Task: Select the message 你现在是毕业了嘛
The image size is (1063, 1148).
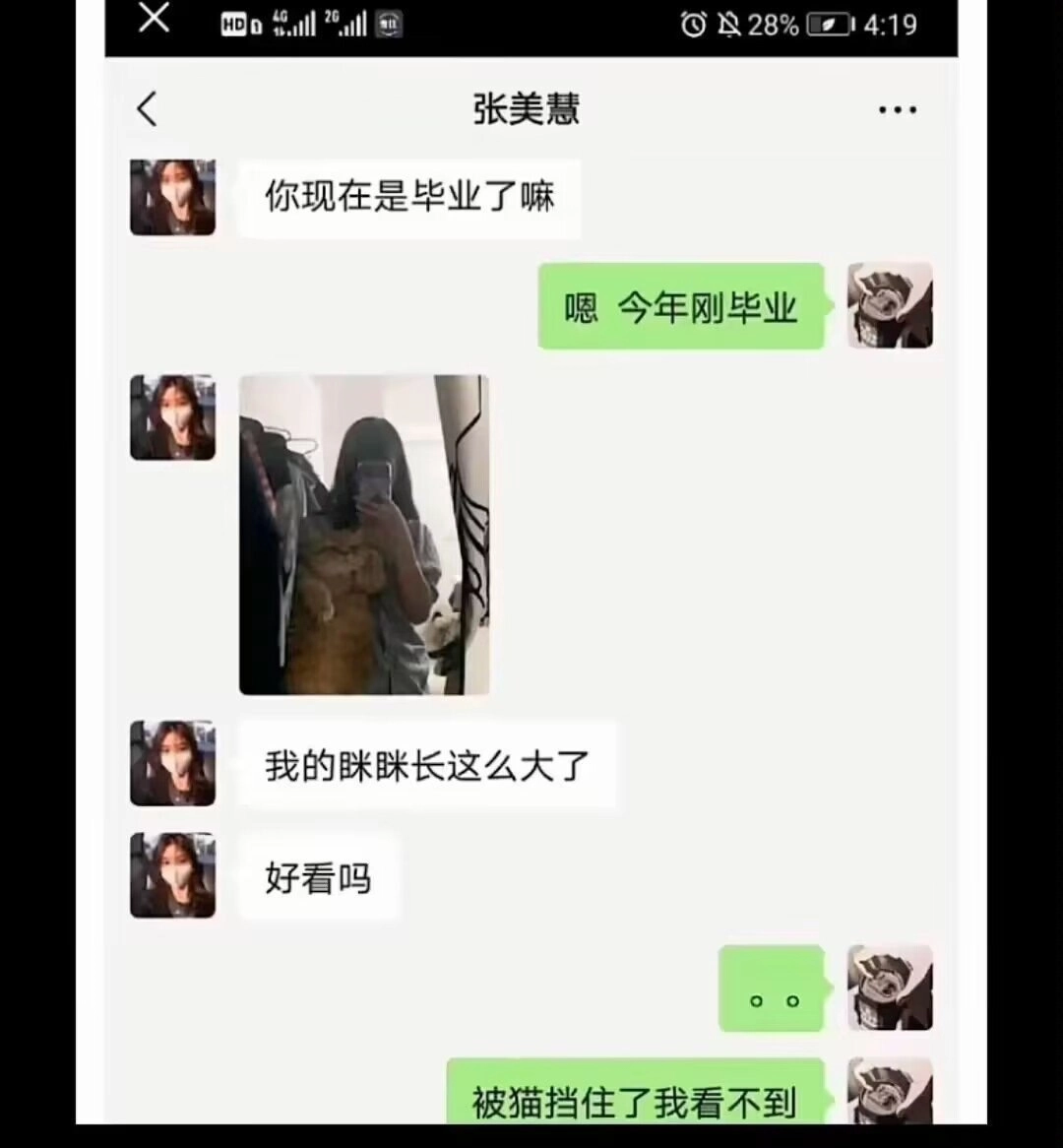Action: click(408, 198)
